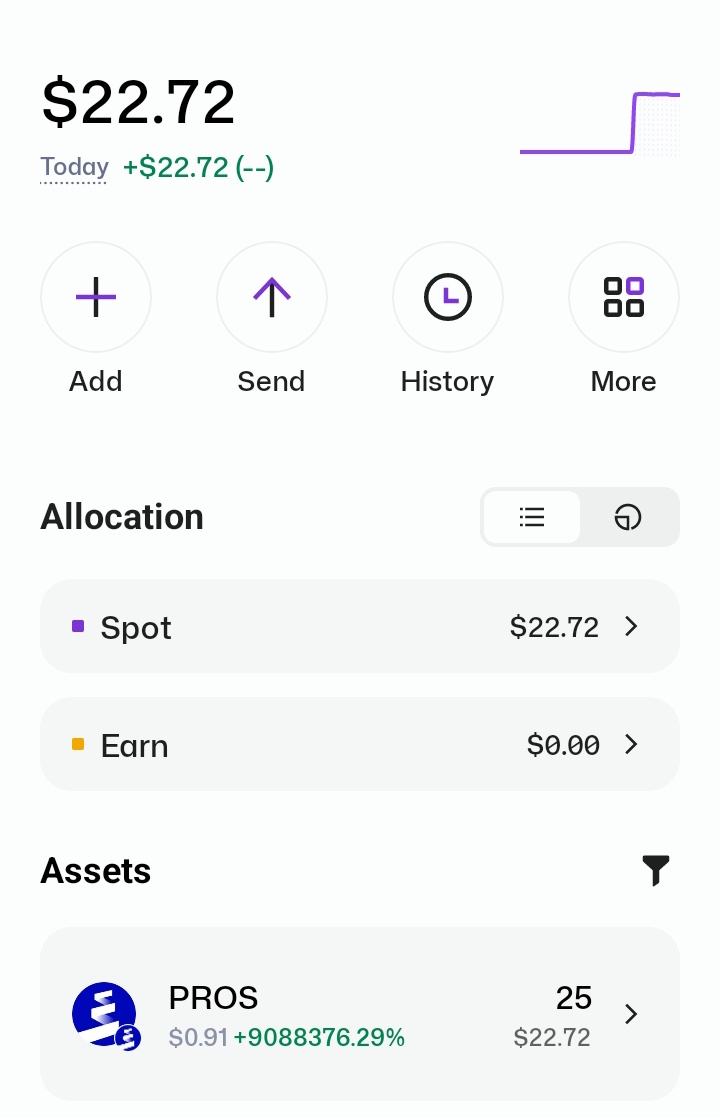The image size is (720, 1118).
Task: Open transaction History
Action: [448, 297]
